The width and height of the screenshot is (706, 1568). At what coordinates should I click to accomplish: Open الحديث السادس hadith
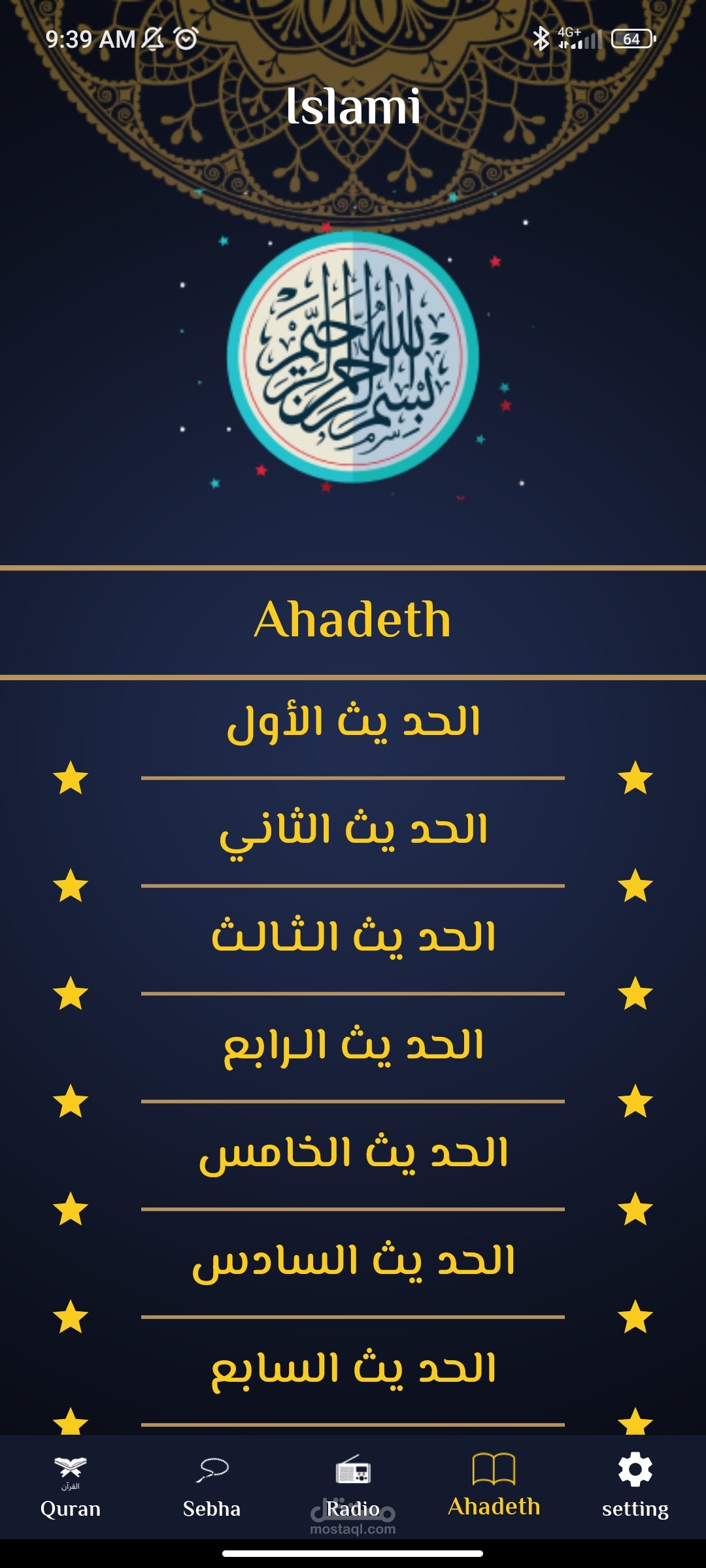coord(353,1261)
